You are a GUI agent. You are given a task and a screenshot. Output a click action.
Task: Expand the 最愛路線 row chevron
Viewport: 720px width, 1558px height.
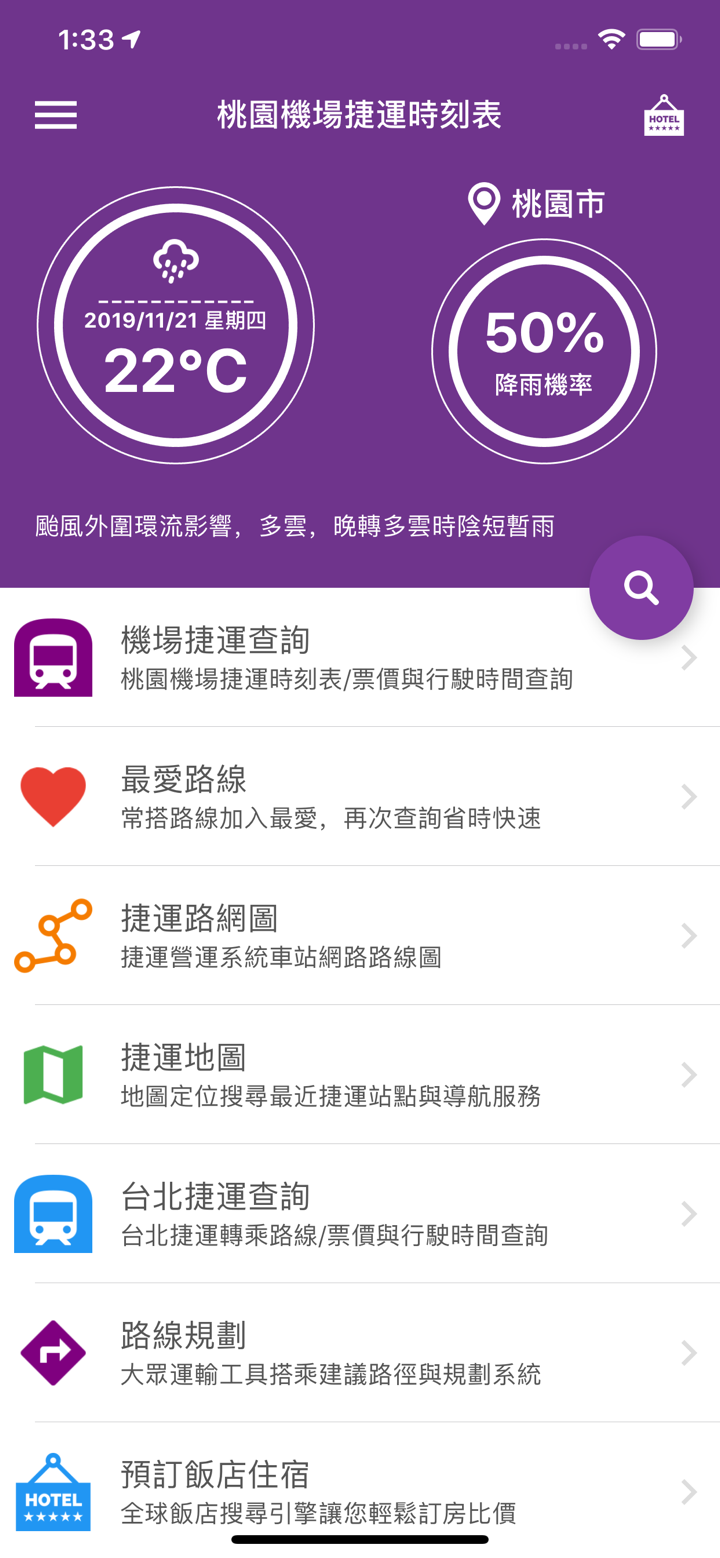(x=688, y=796)
